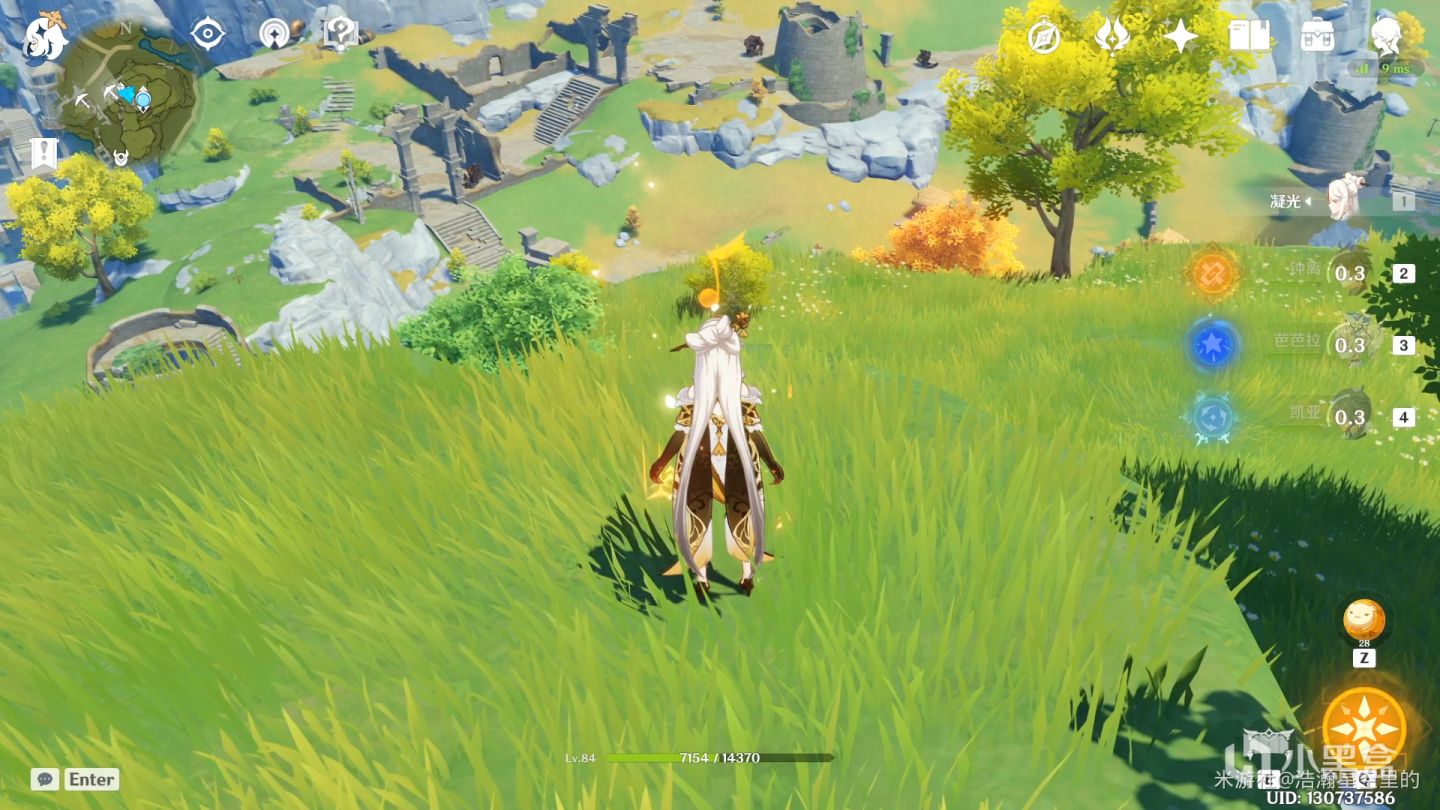Screen dimensions: 1440x810
Task: Open the Paimon menu
Action: (45, 35)
